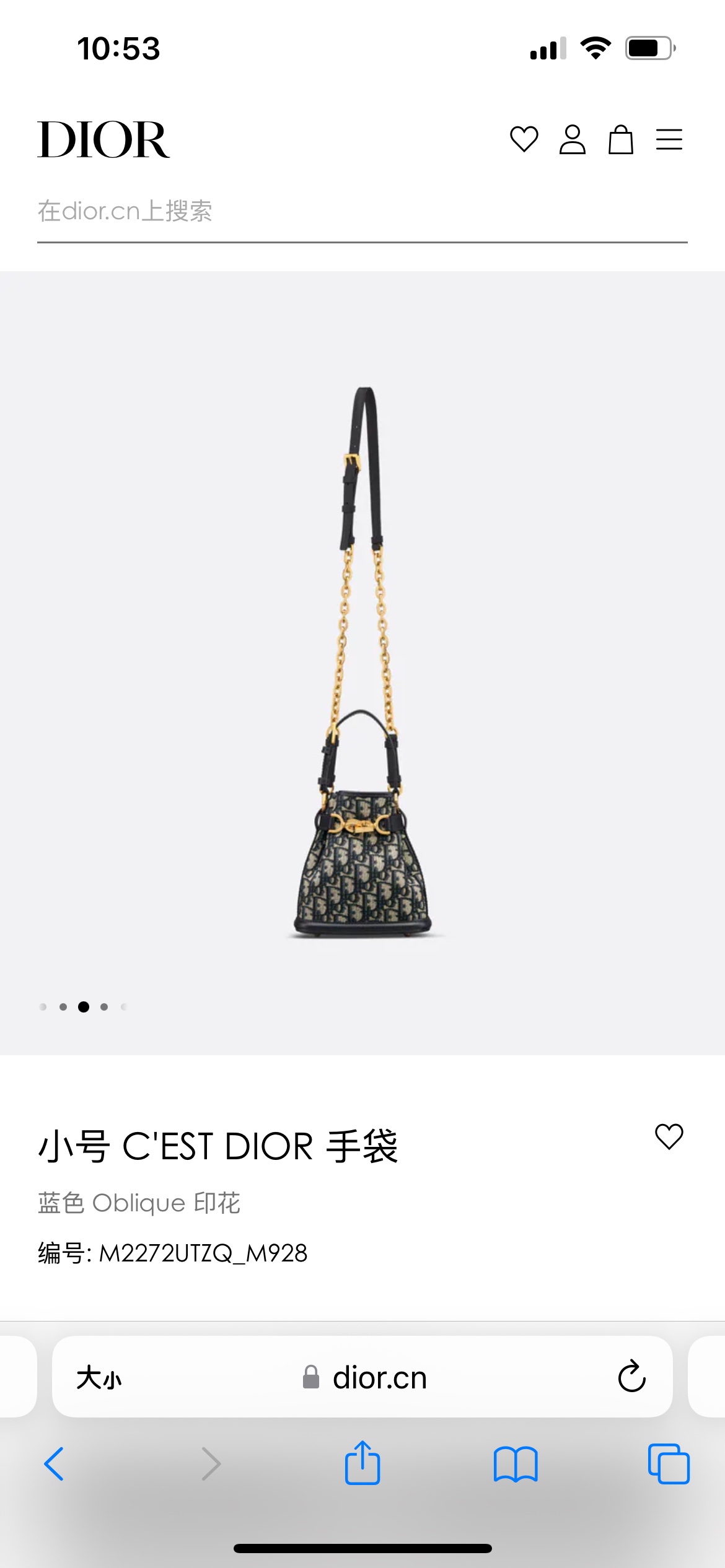Tap the Dior logo to go home
Image resolution: width=725 pixels, height=1568 pixels.
(103, 140)
